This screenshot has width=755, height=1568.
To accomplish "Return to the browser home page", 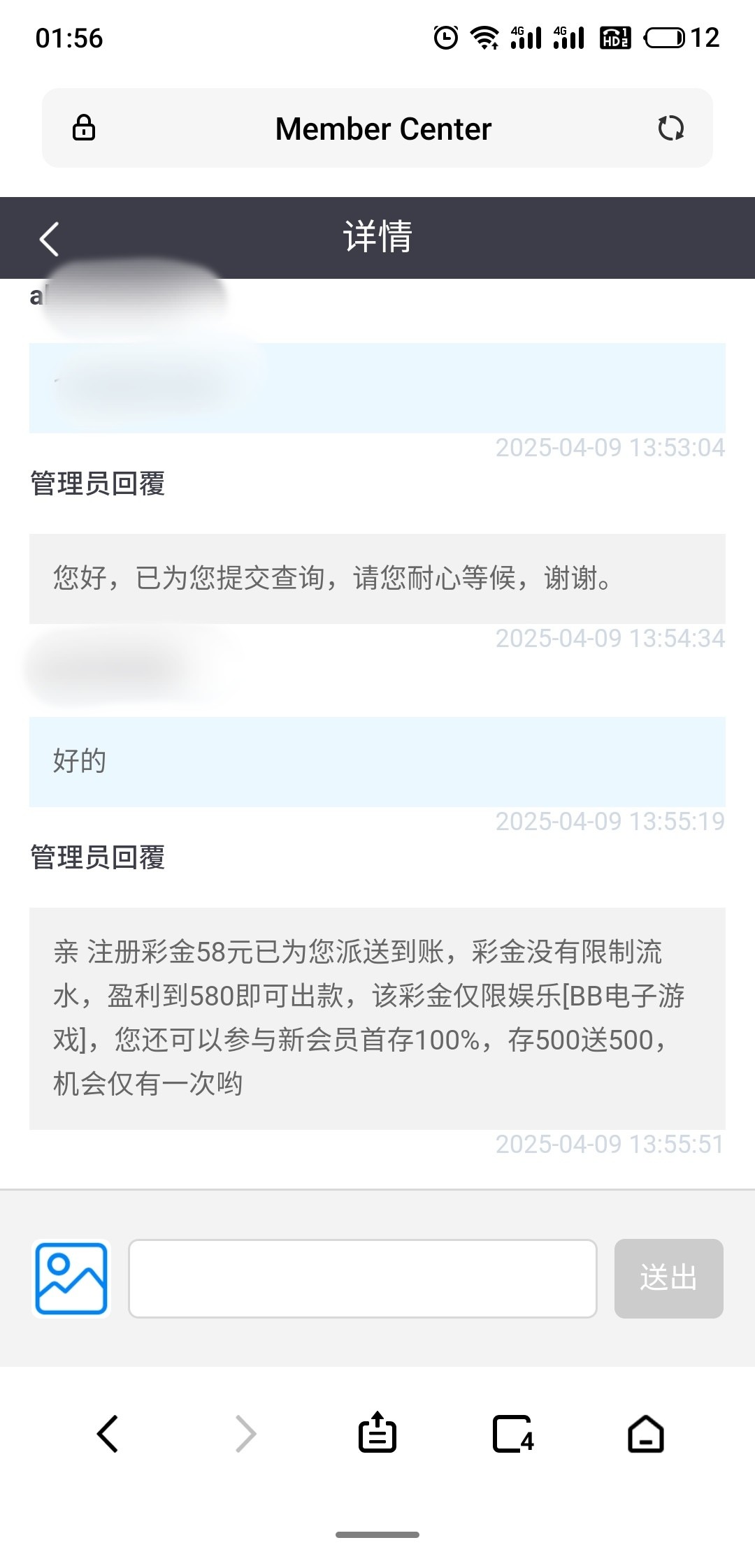I will pyautogui.click(x=646, y=1434).
